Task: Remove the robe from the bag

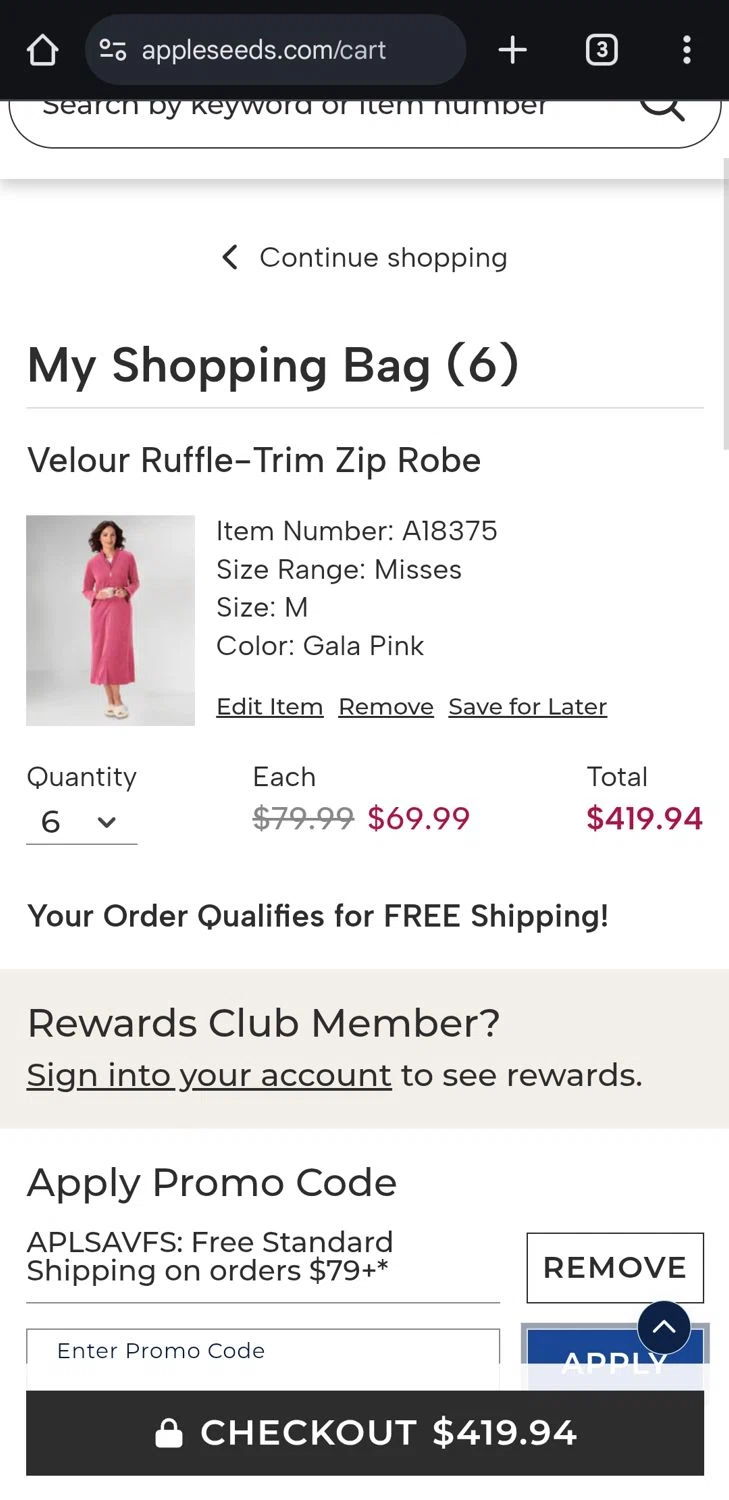Action: [x=386, y=707]
